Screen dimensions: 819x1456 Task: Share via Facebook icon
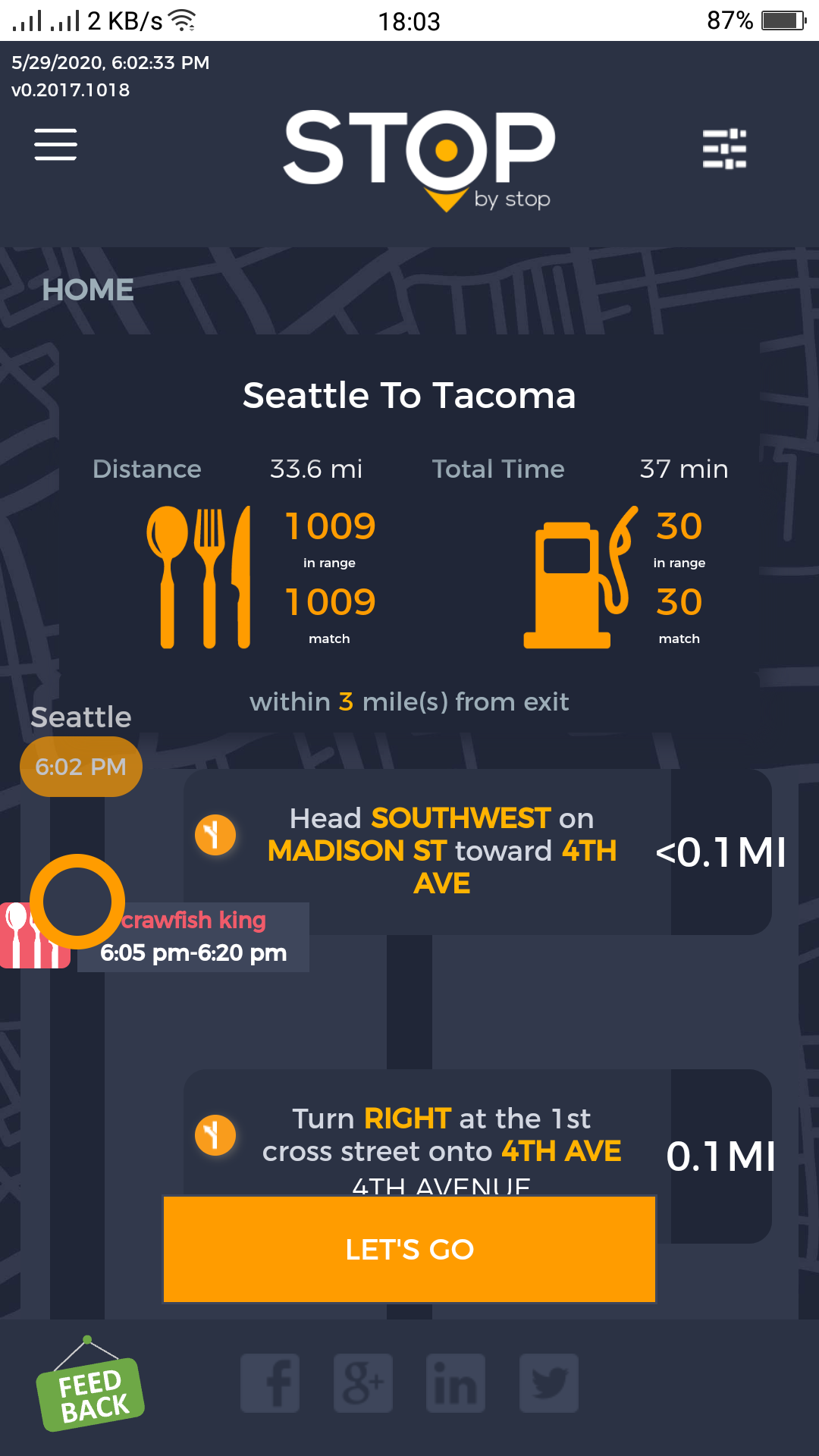270,1383
